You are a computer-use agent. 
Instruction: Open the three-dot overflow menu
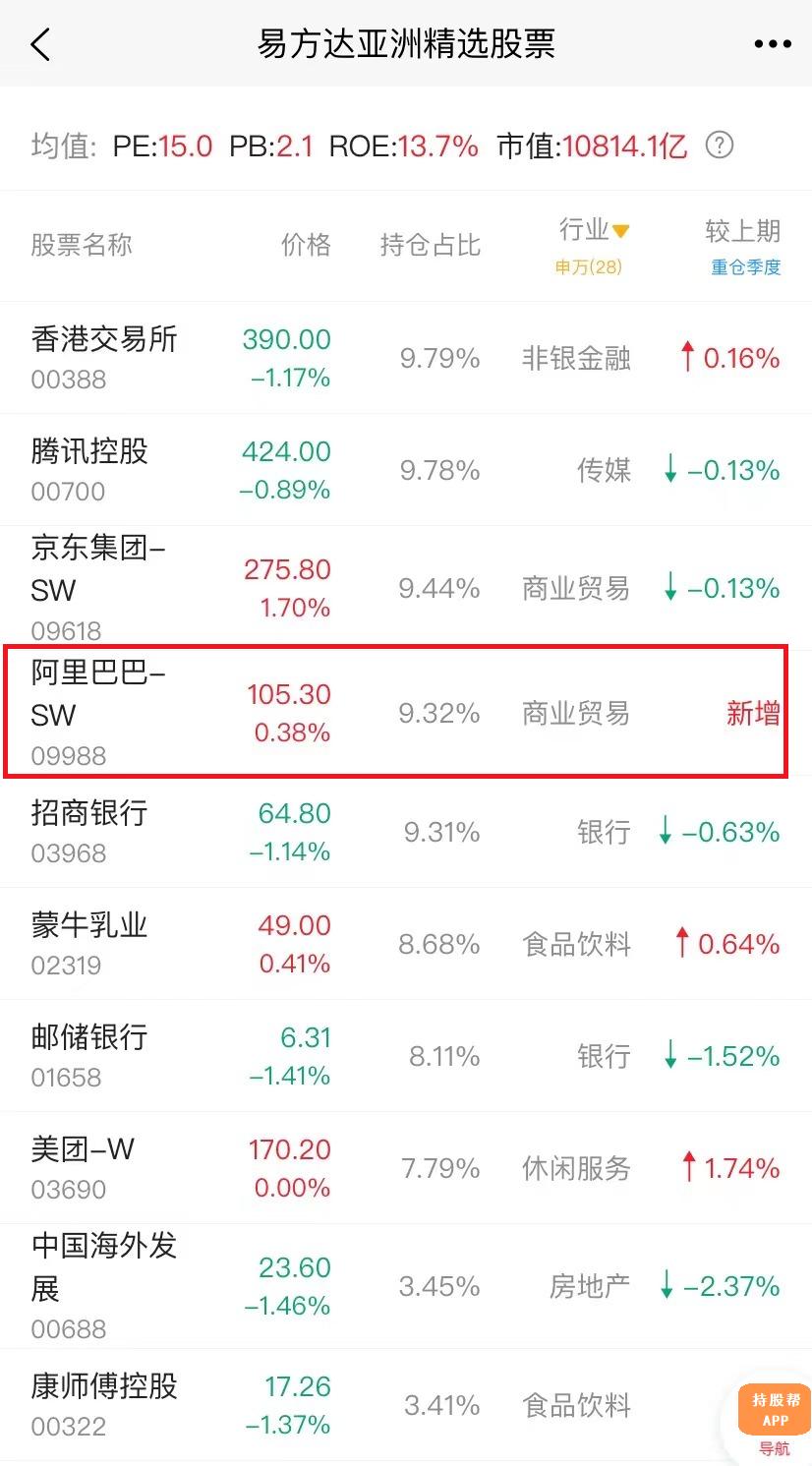coord(772,43)
